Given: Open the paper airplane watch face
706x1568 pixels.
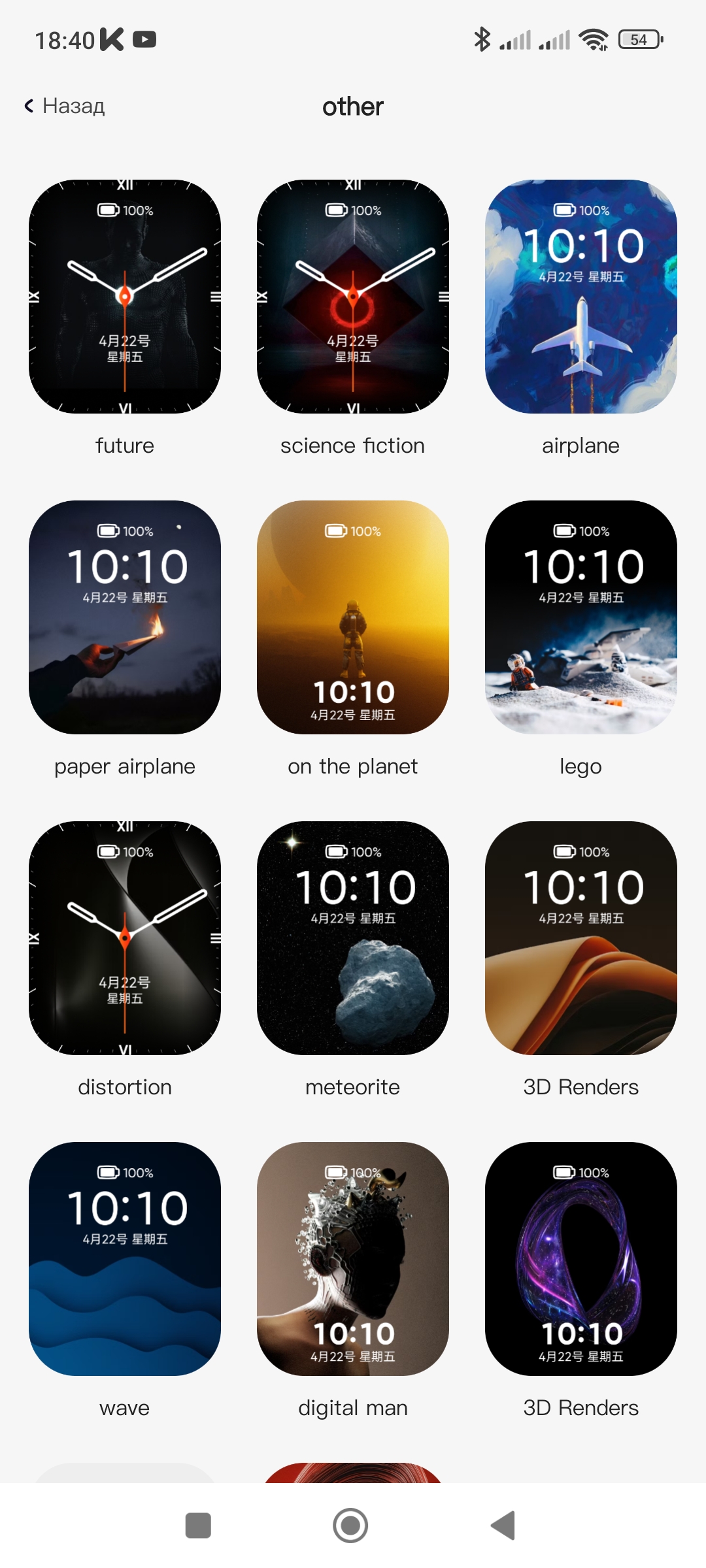Looking at the screenshot, I should tap(125, 617).
